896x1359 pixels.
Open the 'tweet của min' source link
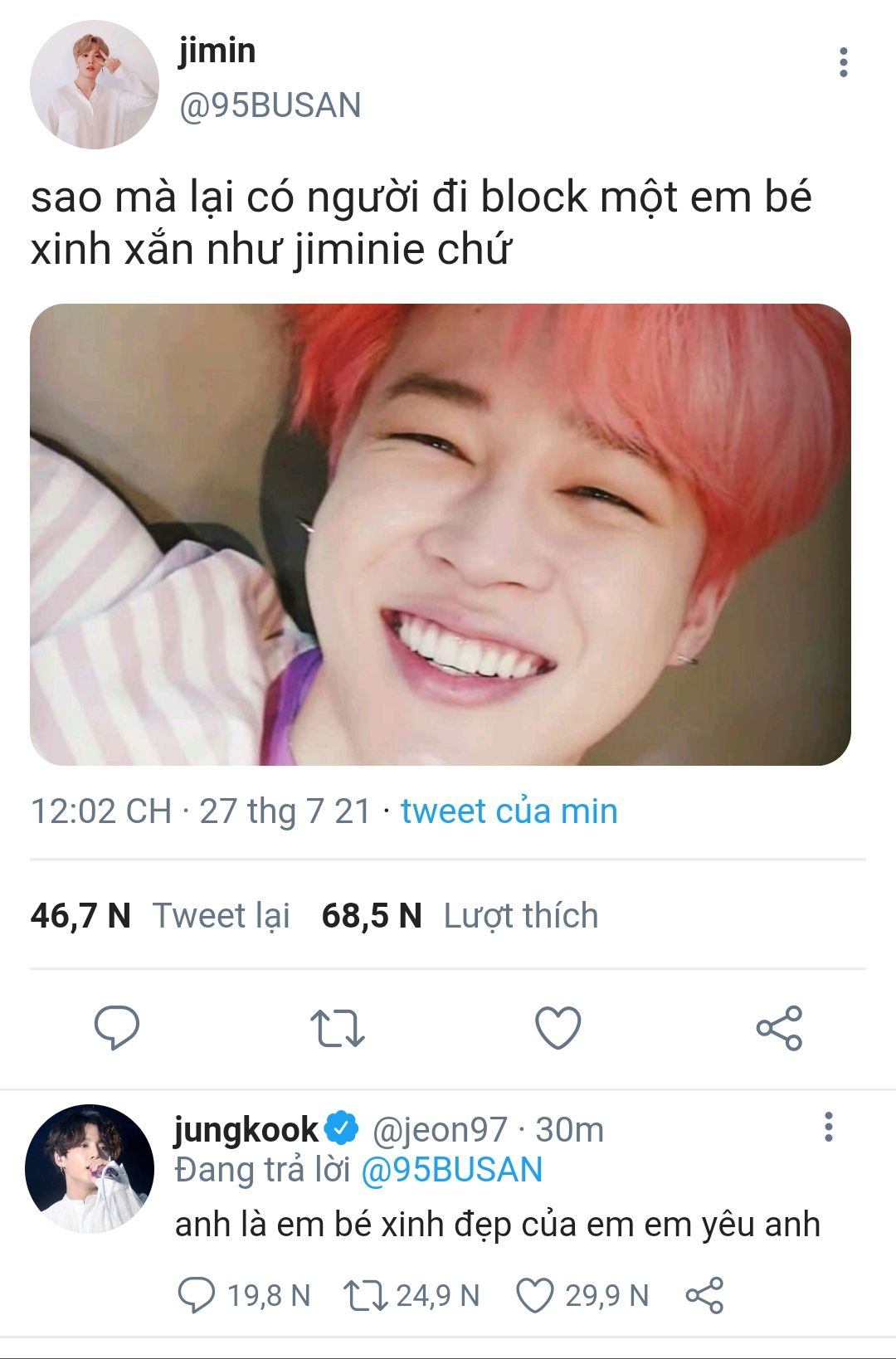(509, 811)
